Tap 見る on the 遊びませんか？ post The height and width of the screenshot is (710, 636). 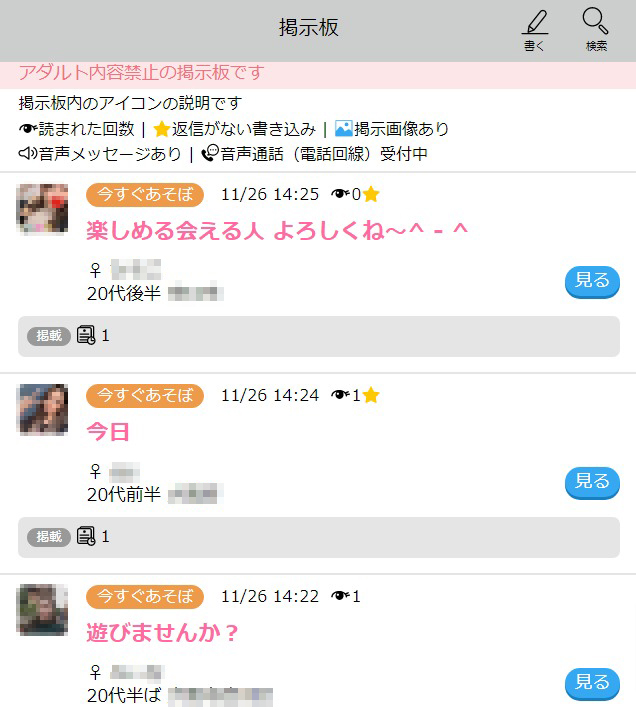click(592, 683)
